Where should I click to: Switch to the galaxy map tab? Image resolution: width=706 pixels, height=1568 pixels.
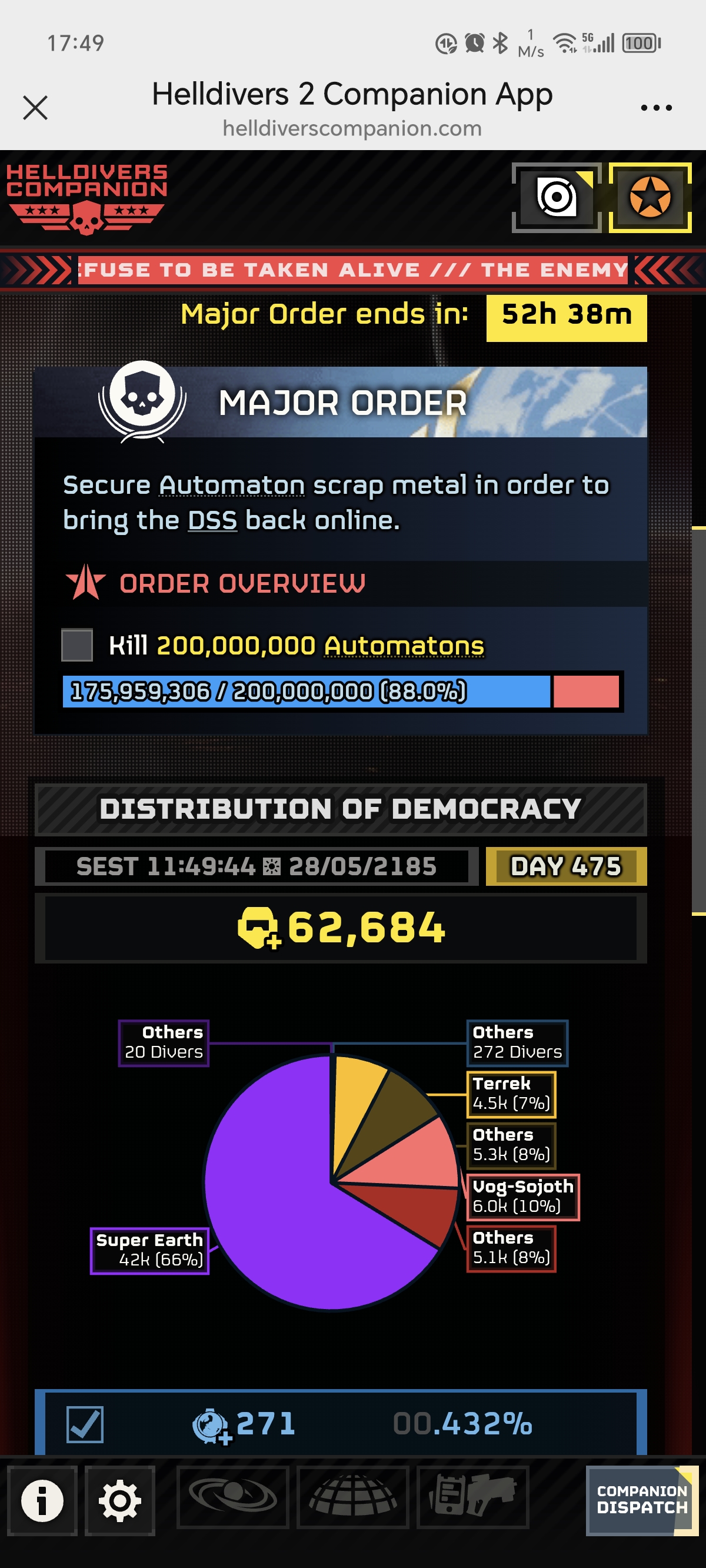pyautogui.click(x=232, y=1497)
